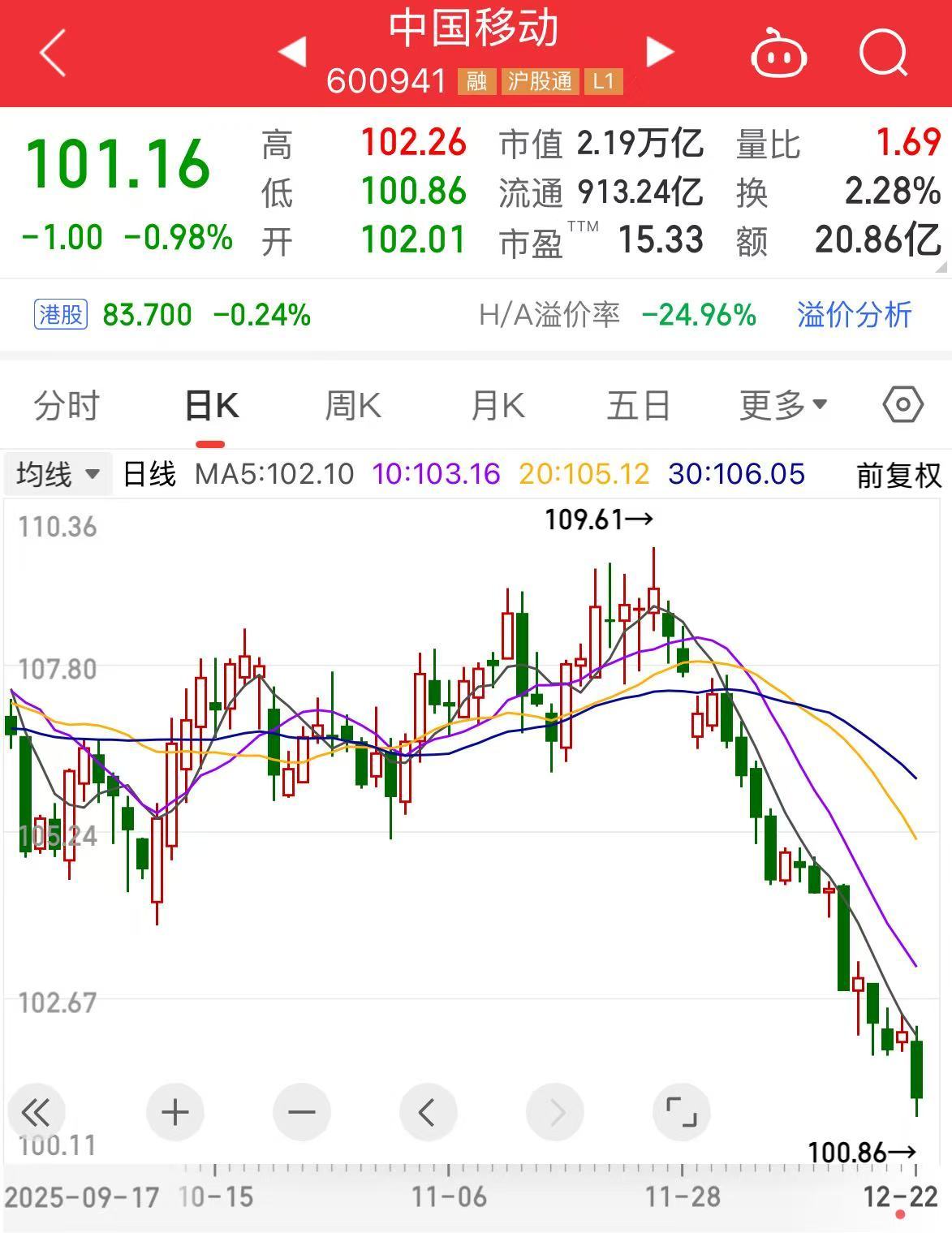The width and height of the screenshot is (952, 1233).
Task: Change the 前复权 adjustment mode
Action: [x=898, y=475]
